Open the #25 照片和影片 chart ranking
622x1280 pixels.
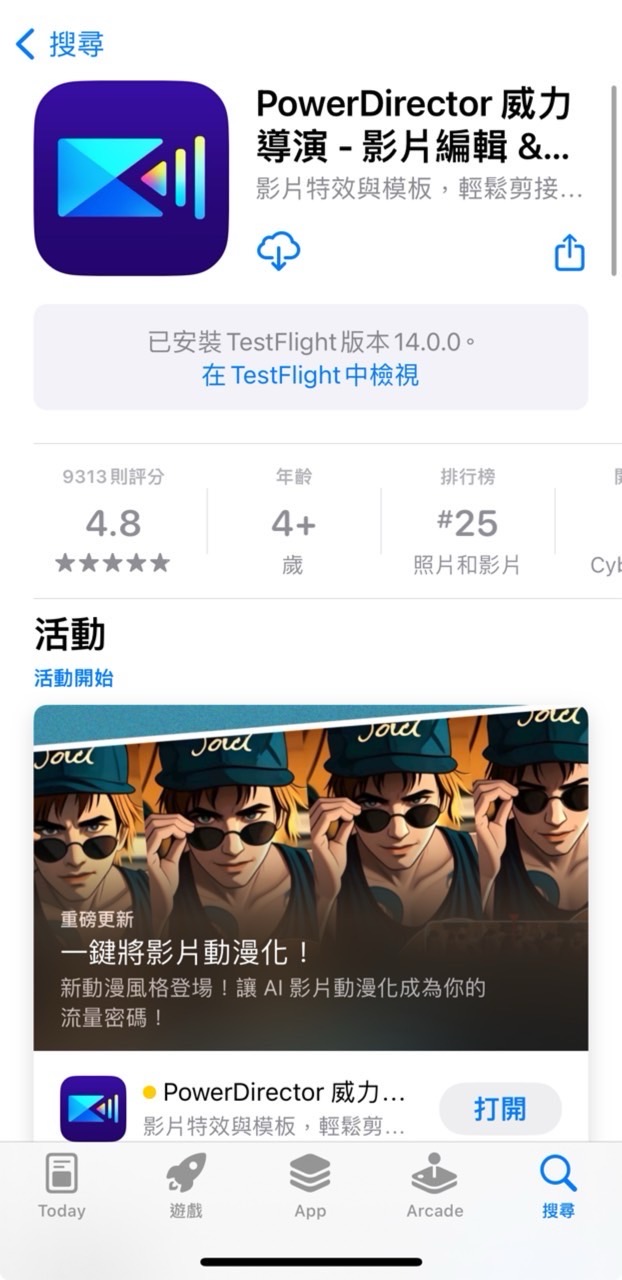(x=467, y=522)
